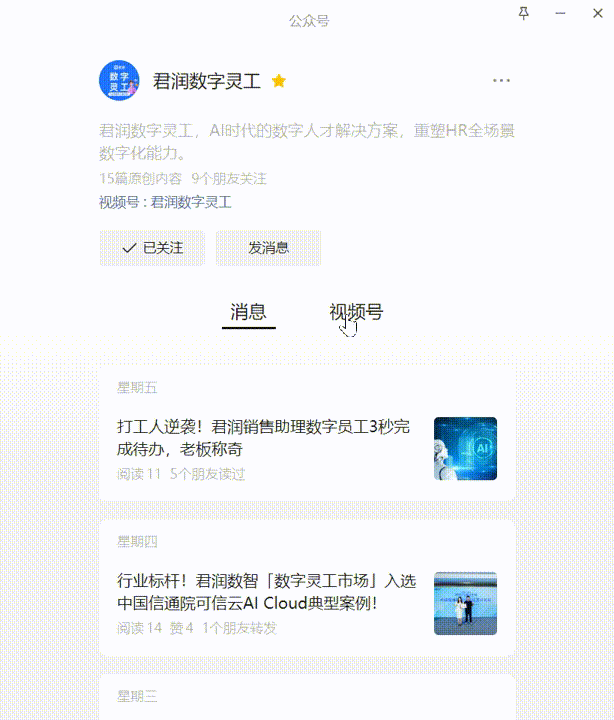Viewport: 614px width, 720px height.
Task: Open the three-dot overflow menu
Action: (x=501, y=81)
